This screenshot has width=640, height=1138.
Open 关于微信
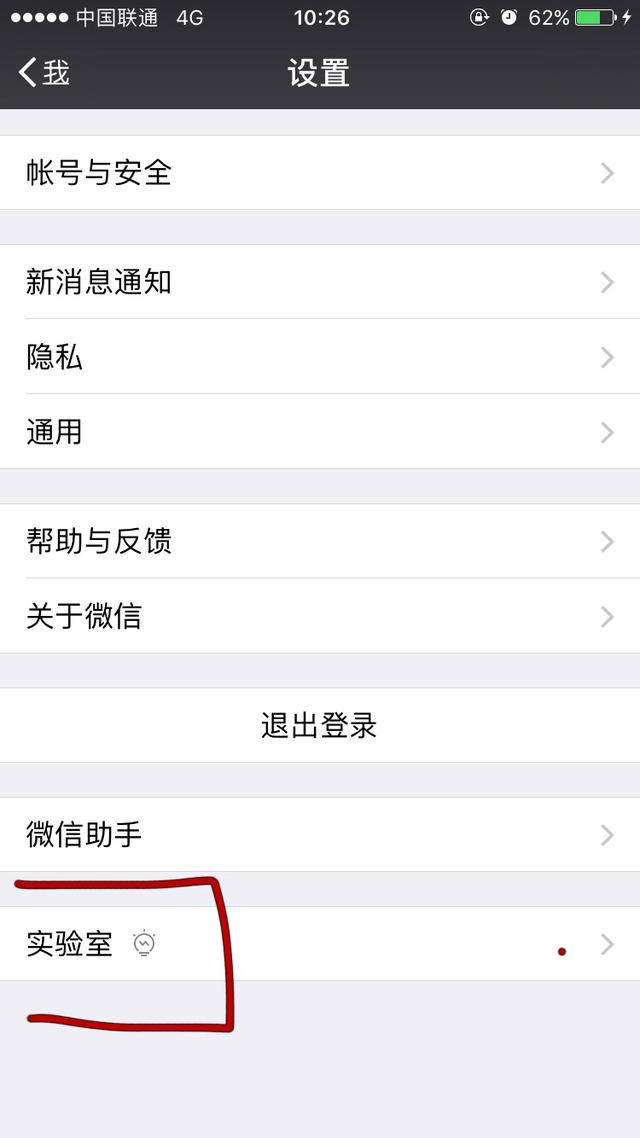pos(320,616)
